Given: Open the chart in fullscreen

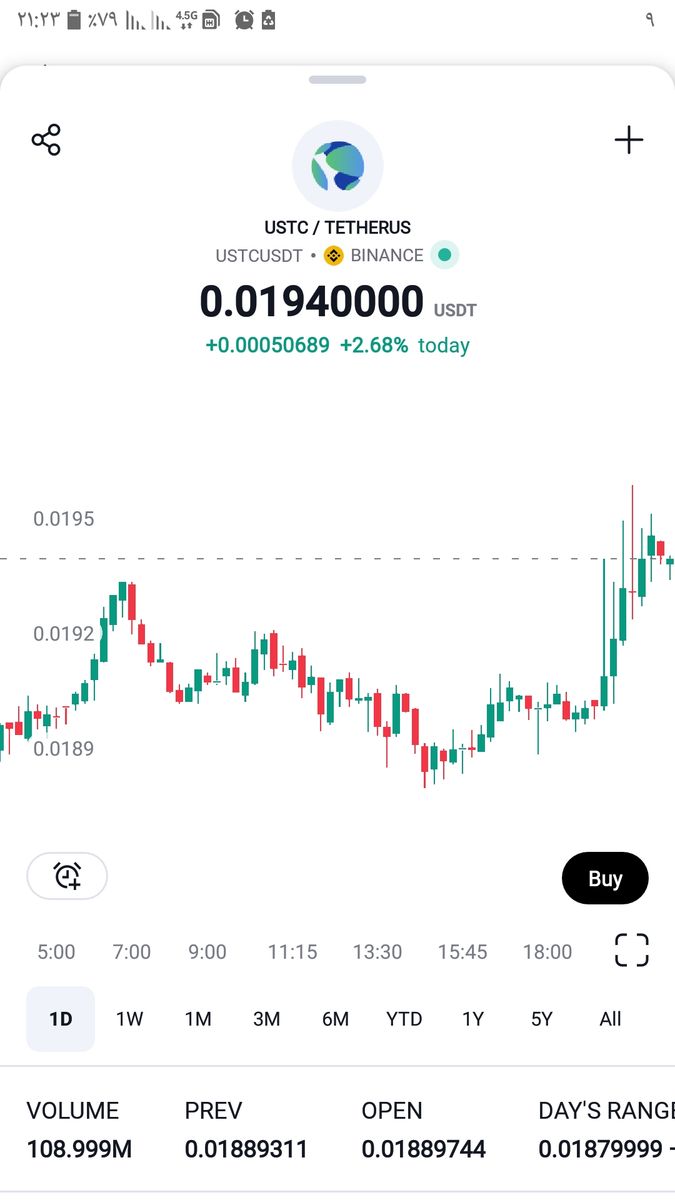Looking at the screenshot, I should coord(631,950).
